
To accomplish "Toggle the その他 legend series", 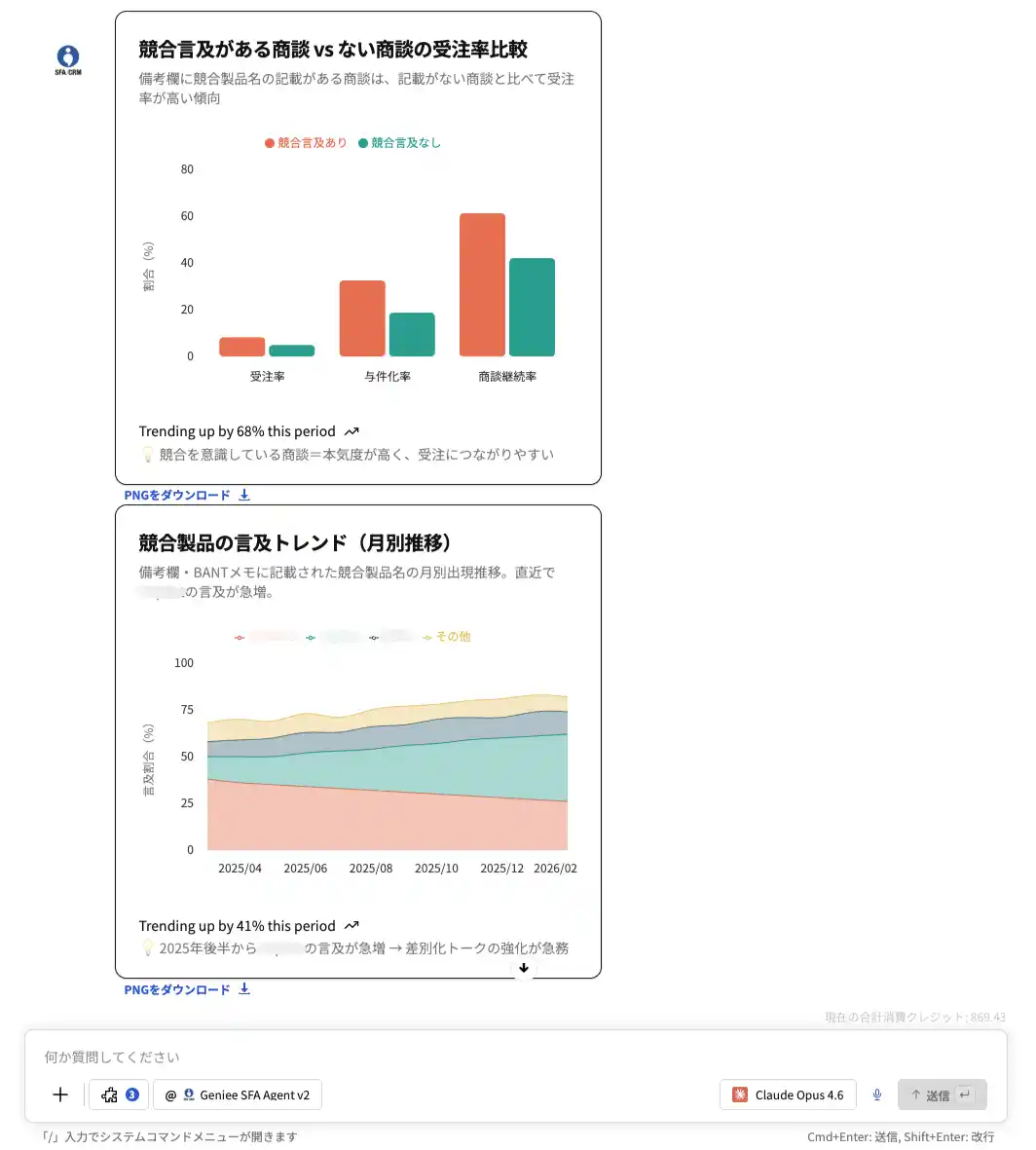I will point(447,637).
